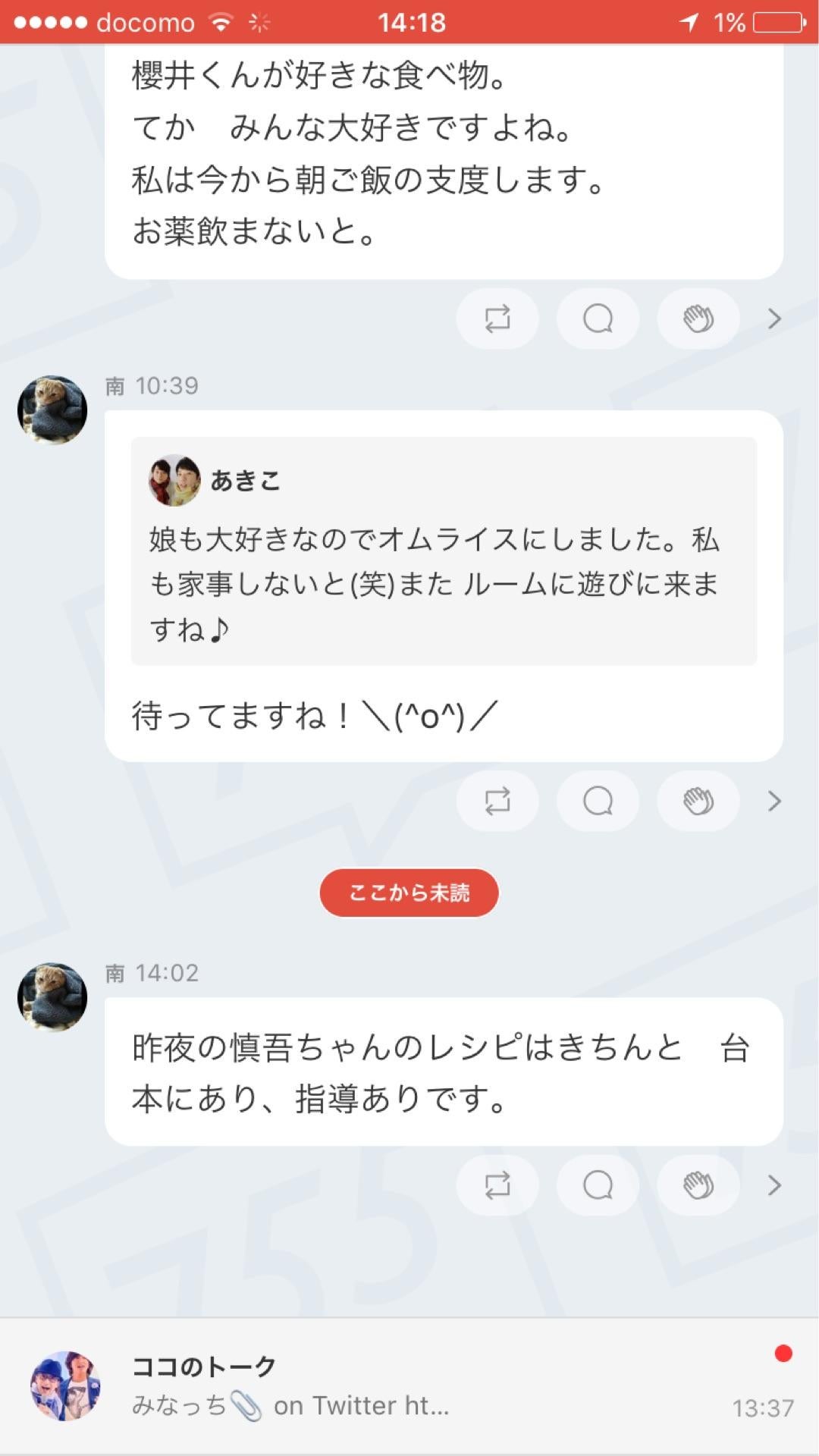Viewport: 819px width, 1456px height.
Task: Repost あきこ's omelet rice reply message
Action: [497, 801]
